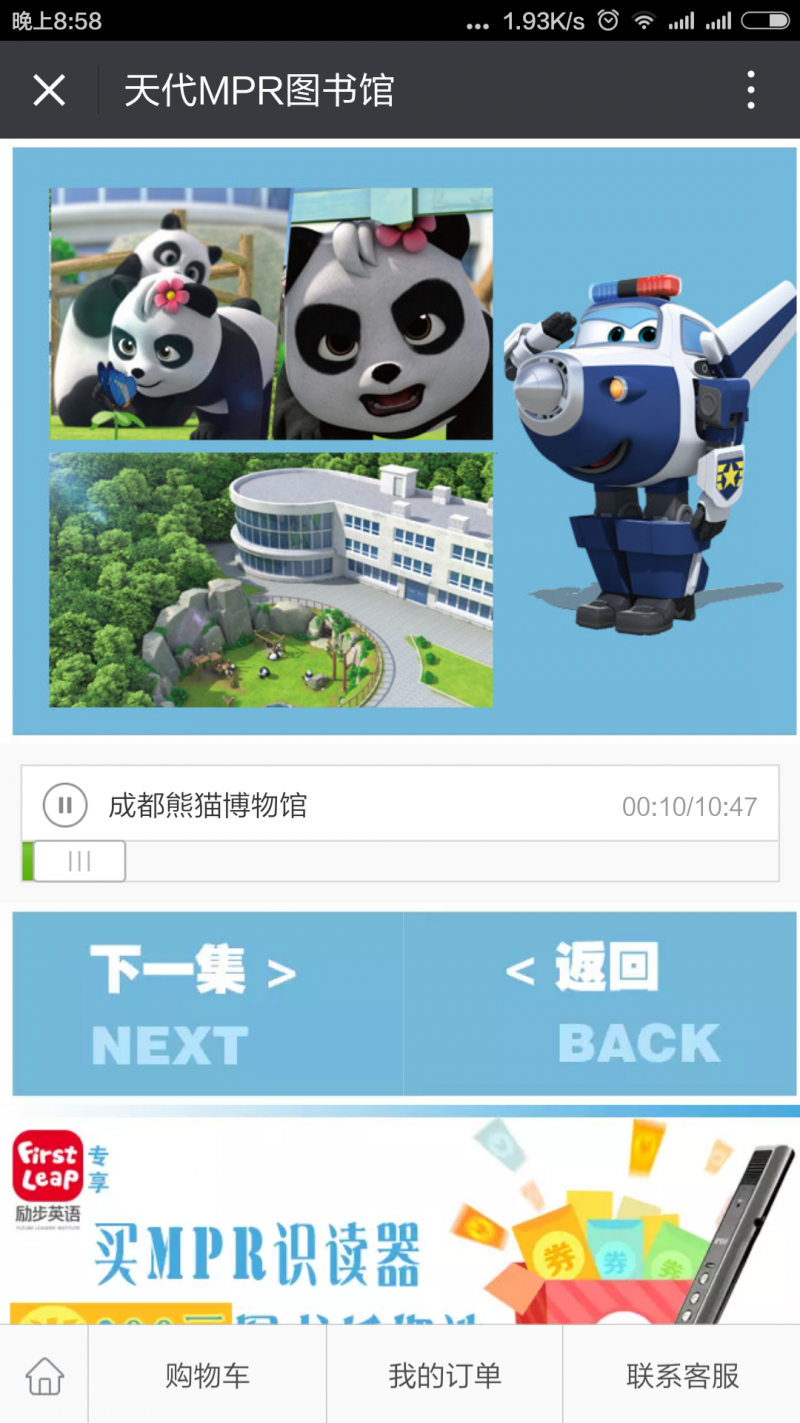
Task: Contact customer service via 联系客服
Action: click(x=682, y=1376)
